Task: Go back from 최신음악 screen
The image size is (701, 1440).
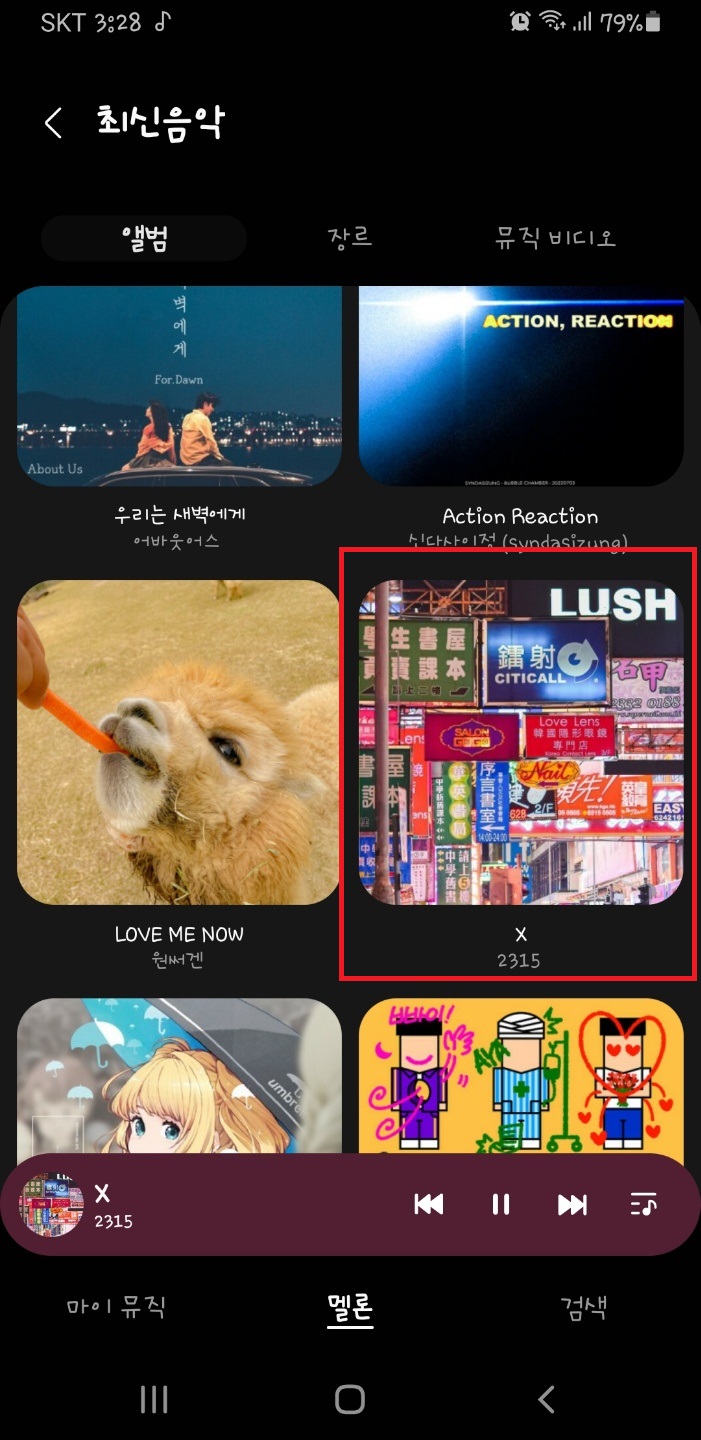Action: pos(54,123)
